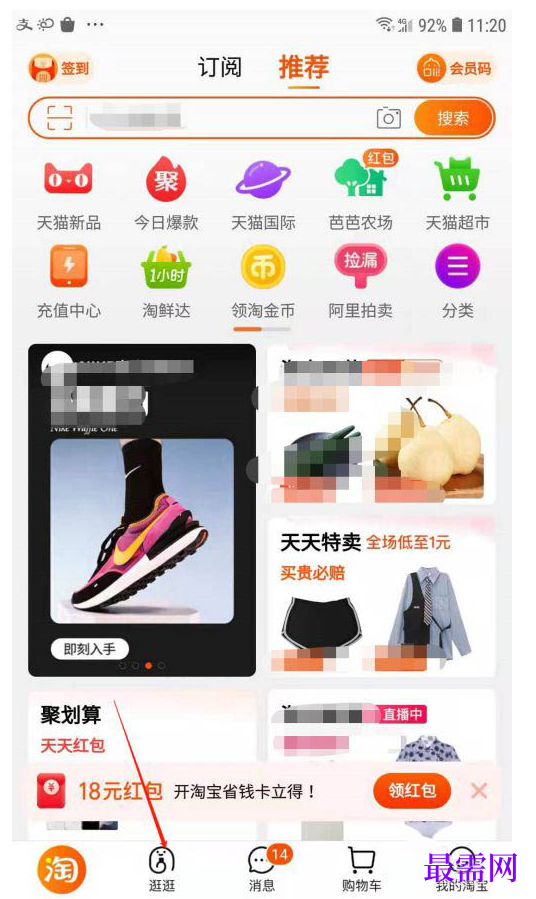
Task: Open 芭芭农场
Action: 361,193
